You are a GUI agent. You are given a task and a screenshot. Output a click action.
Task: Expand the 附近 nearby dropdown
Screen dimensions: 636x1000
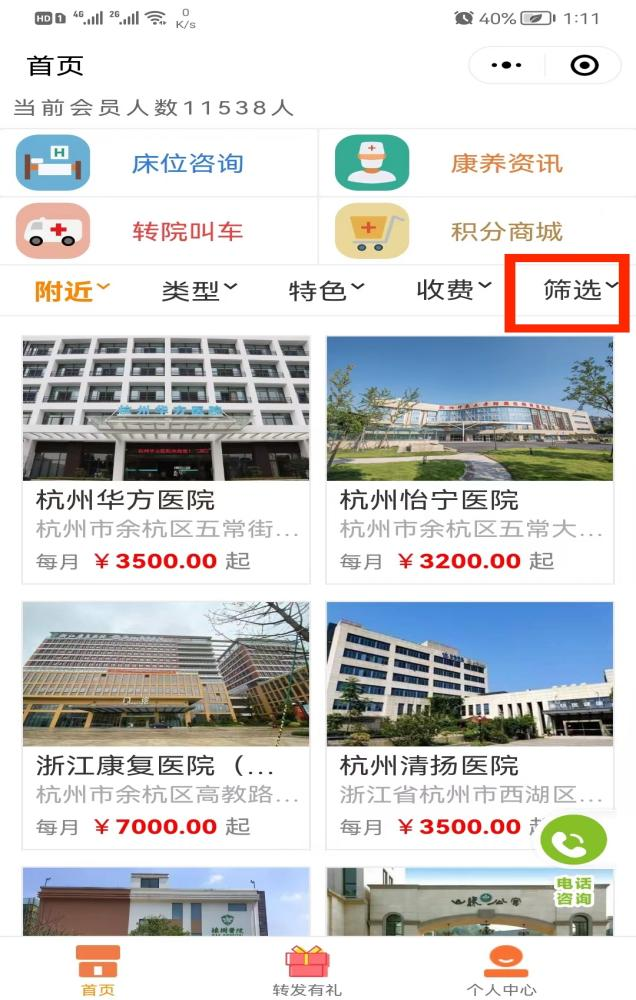pos(72,291)
